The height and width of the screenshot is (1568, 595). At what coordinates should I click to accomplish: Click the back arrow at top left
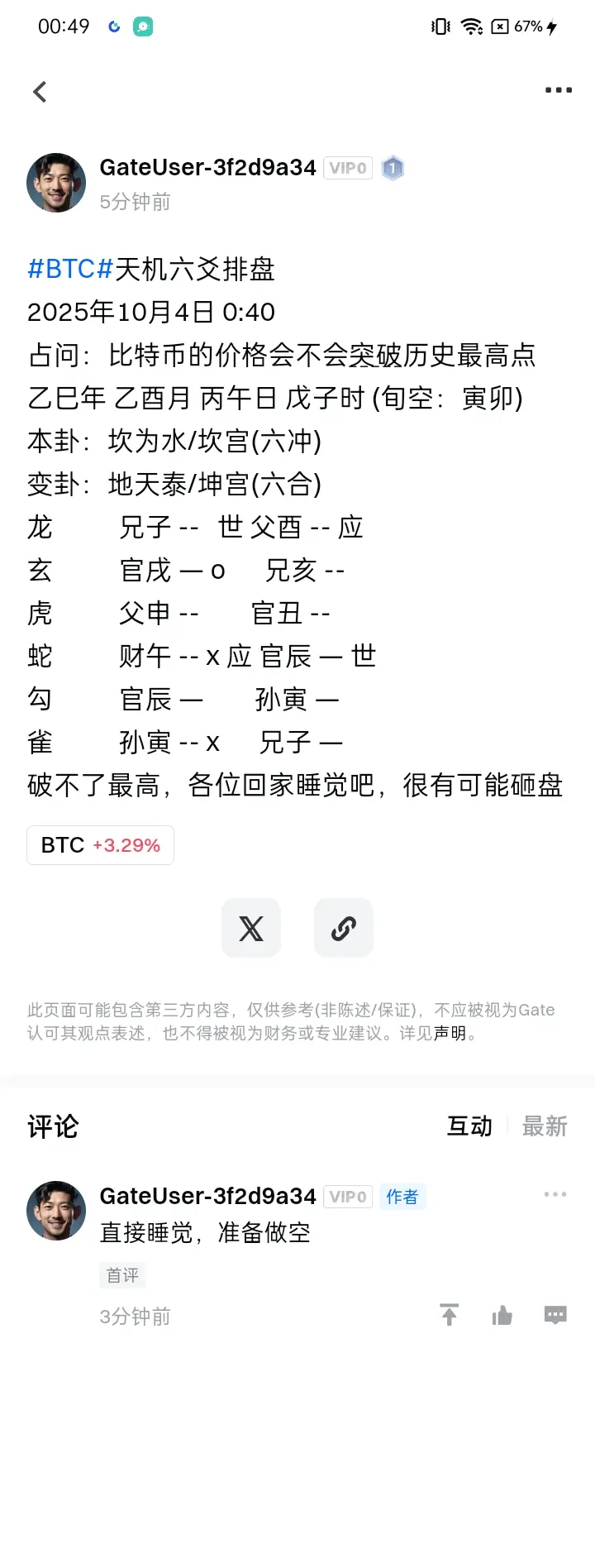click(40, 91)
